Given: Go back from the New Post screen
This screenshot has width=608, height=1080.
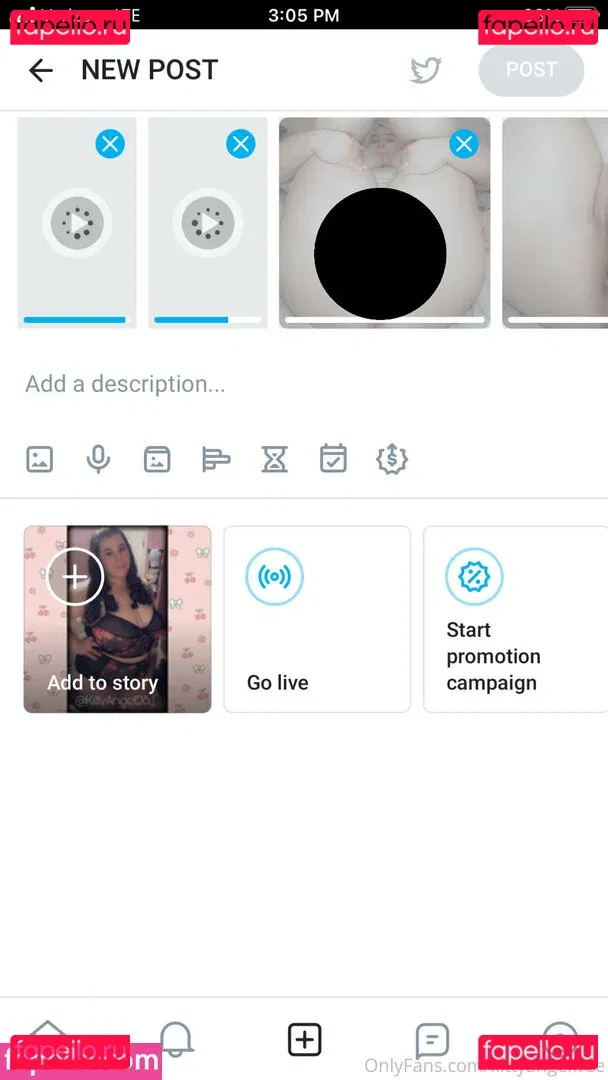Looking at the screenshot, I should pos(40,70).
